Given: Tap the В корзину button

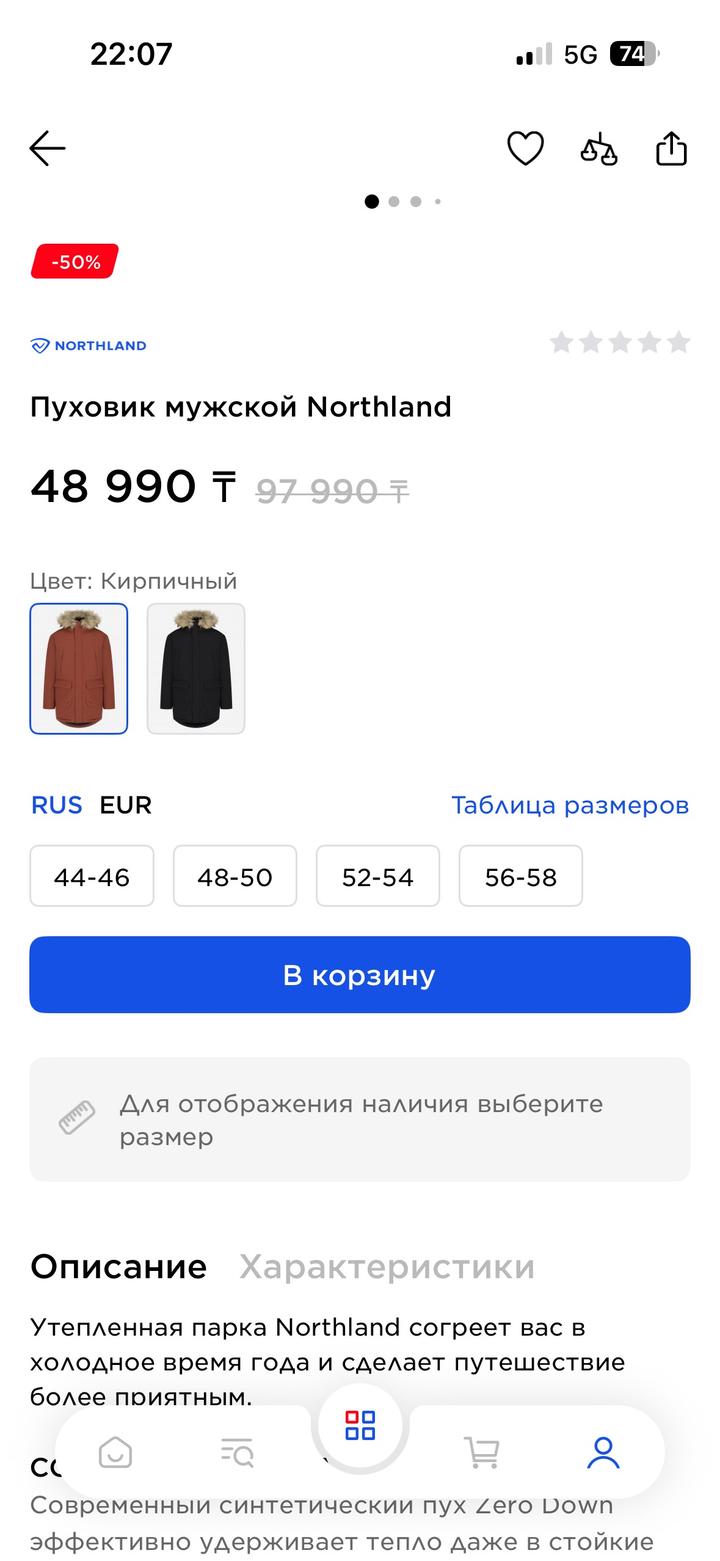Looking at the screenshot, I should 360,975.
